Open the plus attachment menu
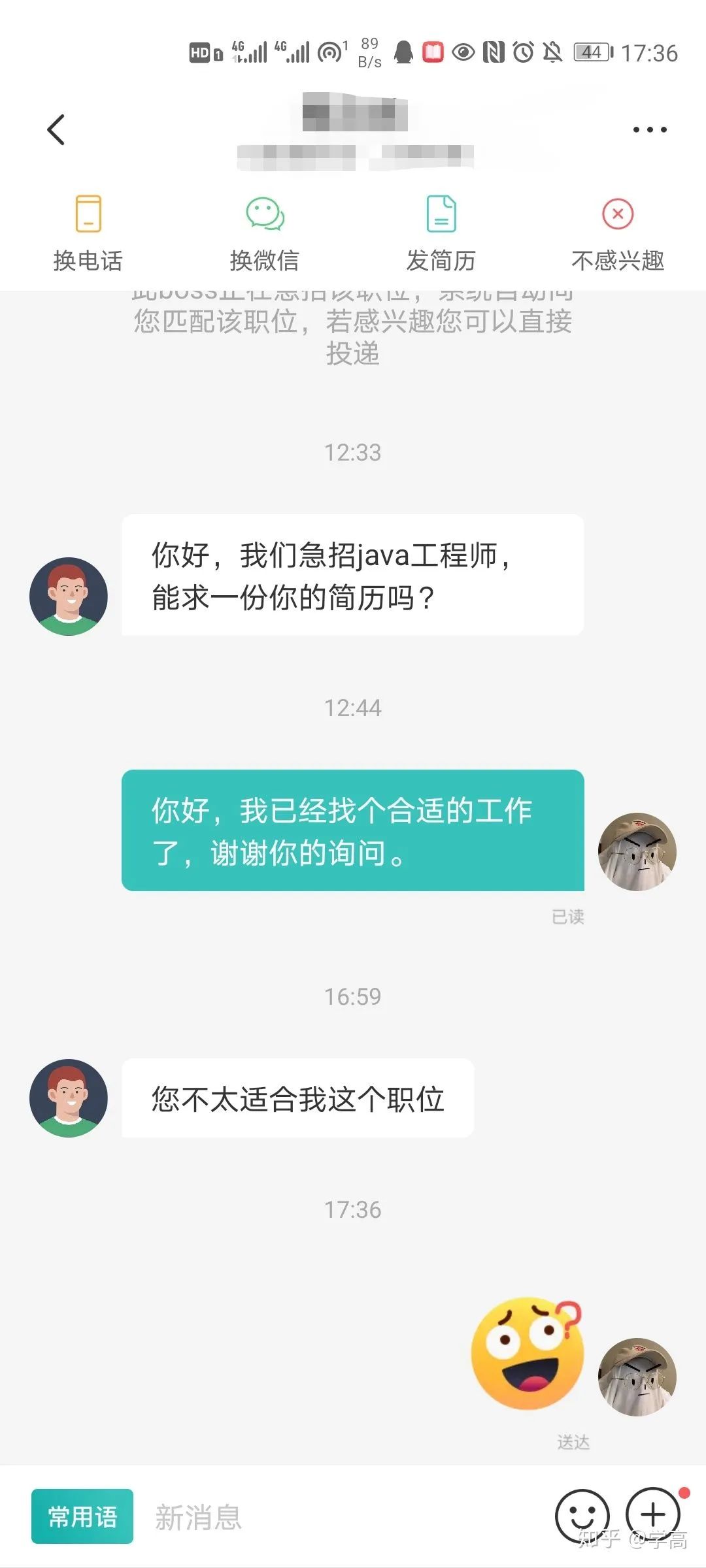Screen dimensions: 706x1568 coord(653,1514)
